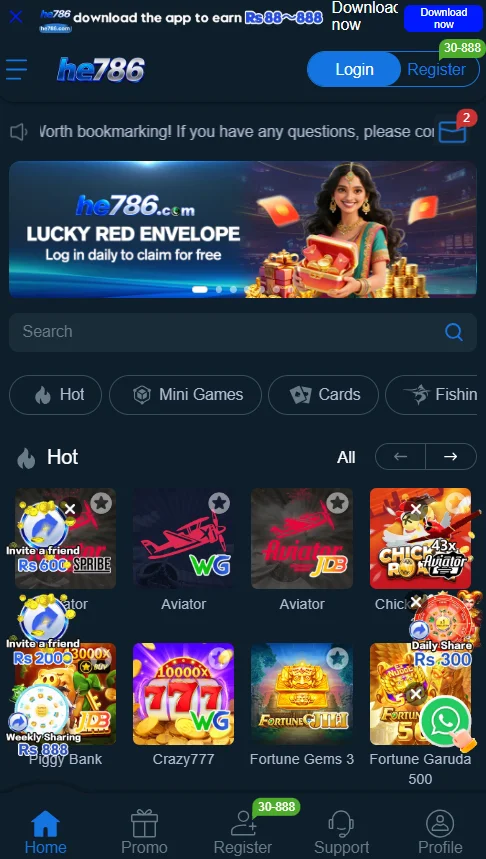The width and height of the screenshot is (486, 859).
Task: Go to previous hot games page arrow
Action: [401, 456]
